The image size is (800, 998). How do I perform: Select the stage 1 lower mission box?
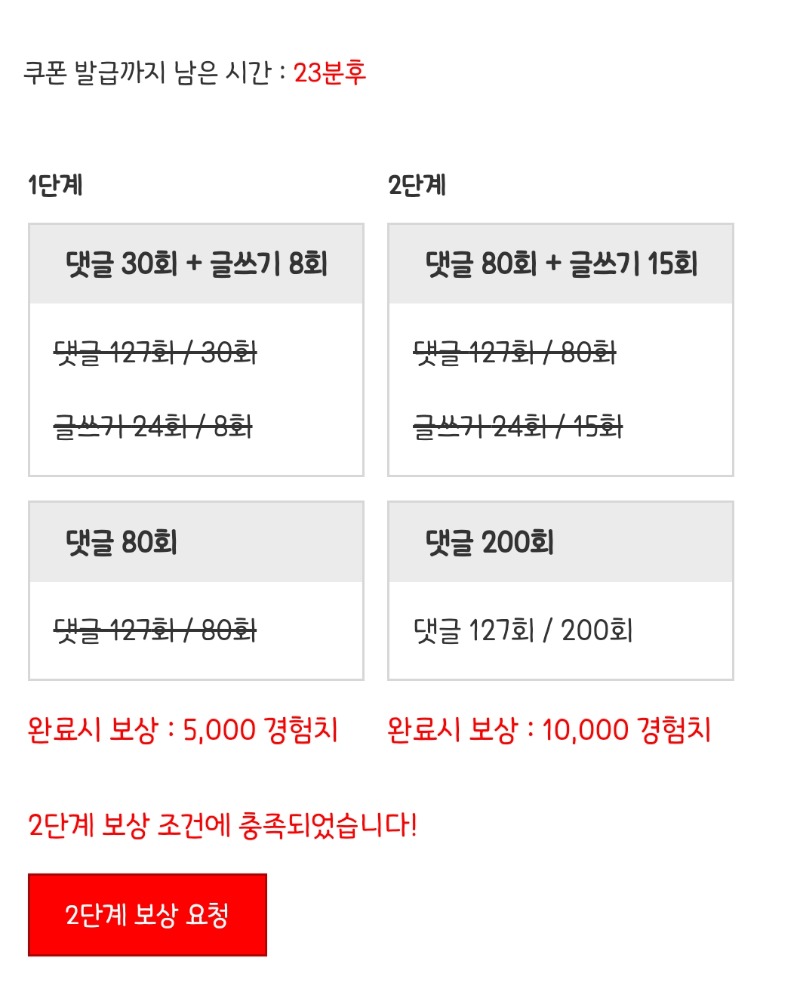coord(196,587)
